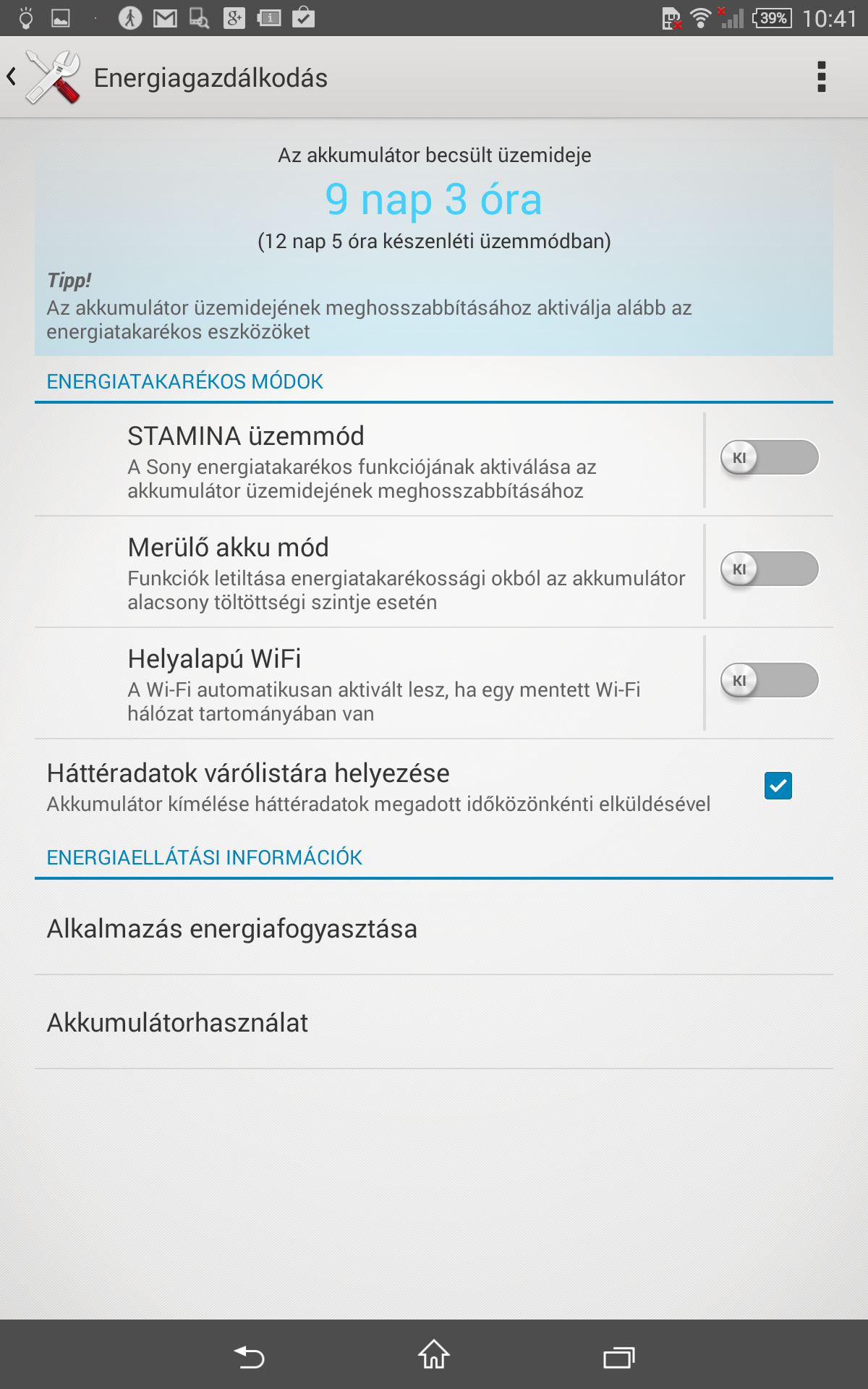868x1389 pixels.
Task: Open recent apps from the navigation bar
Action: click(x=619, y=1356)
